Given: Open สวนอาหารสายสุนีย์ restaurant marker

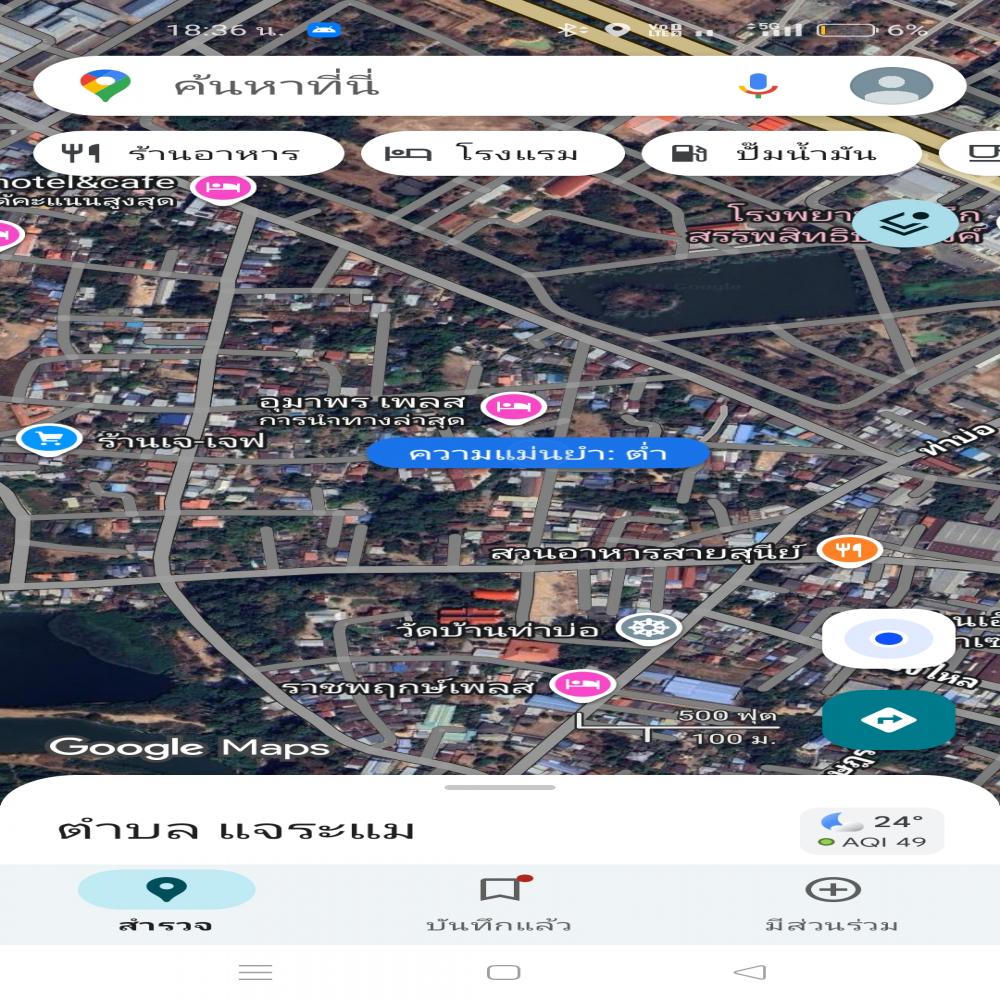Looking at the screenshot, I should [849, 549].
